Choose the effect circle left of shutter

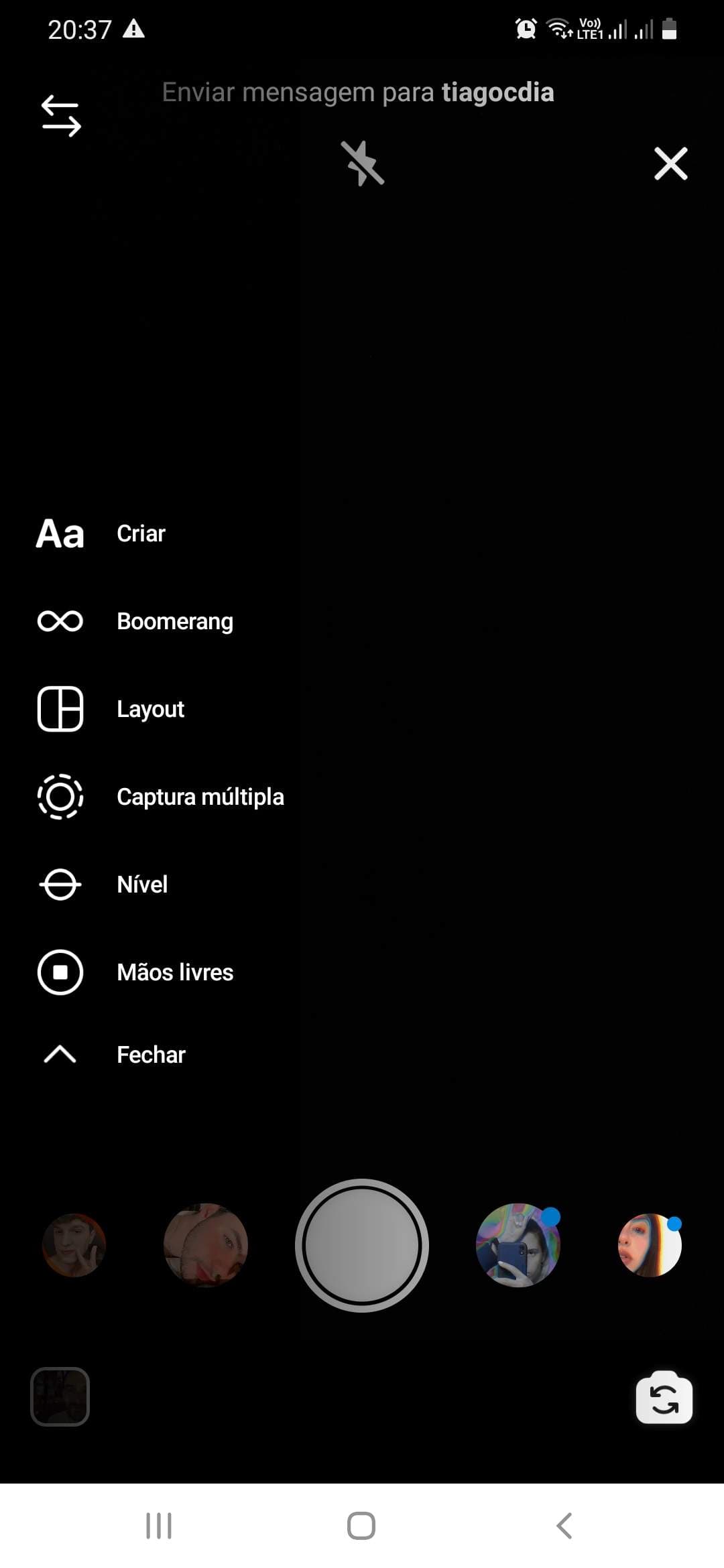click(206, 1245)
